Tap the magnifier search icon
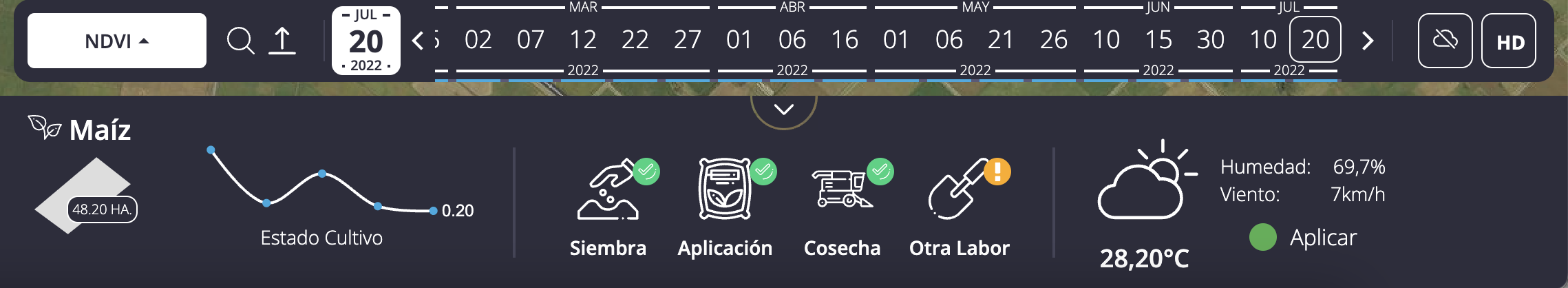Viewport: 1568px width, 288px height. coord(240,41)
